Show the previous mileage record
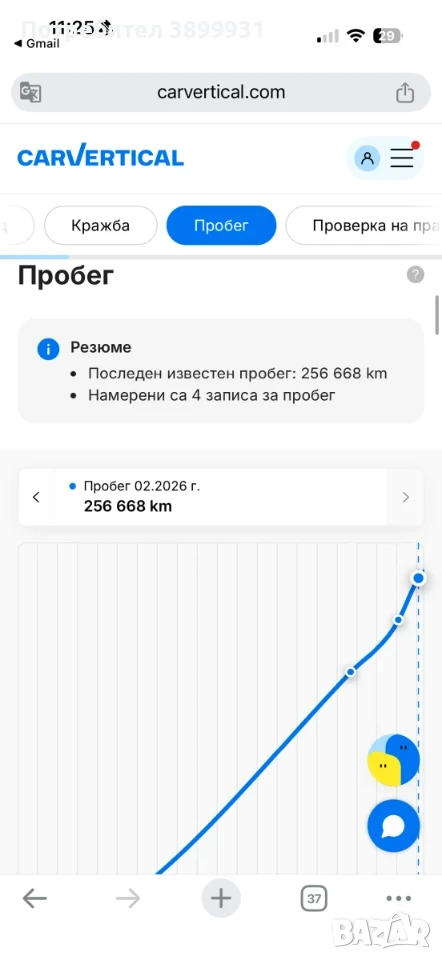 tap(36, 497)
